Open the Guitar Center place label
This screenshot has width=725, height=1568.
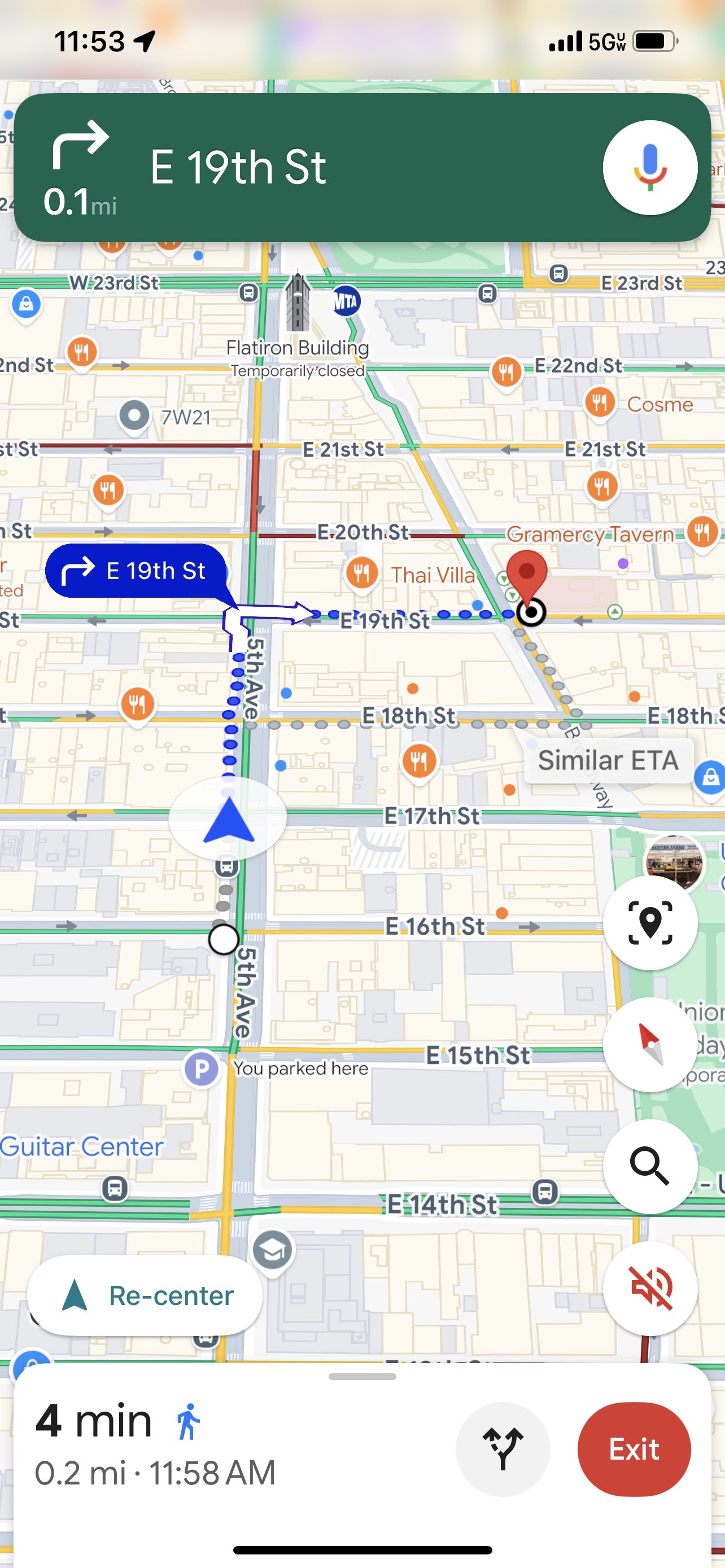pyautogui.click(x=81, y=1147)
